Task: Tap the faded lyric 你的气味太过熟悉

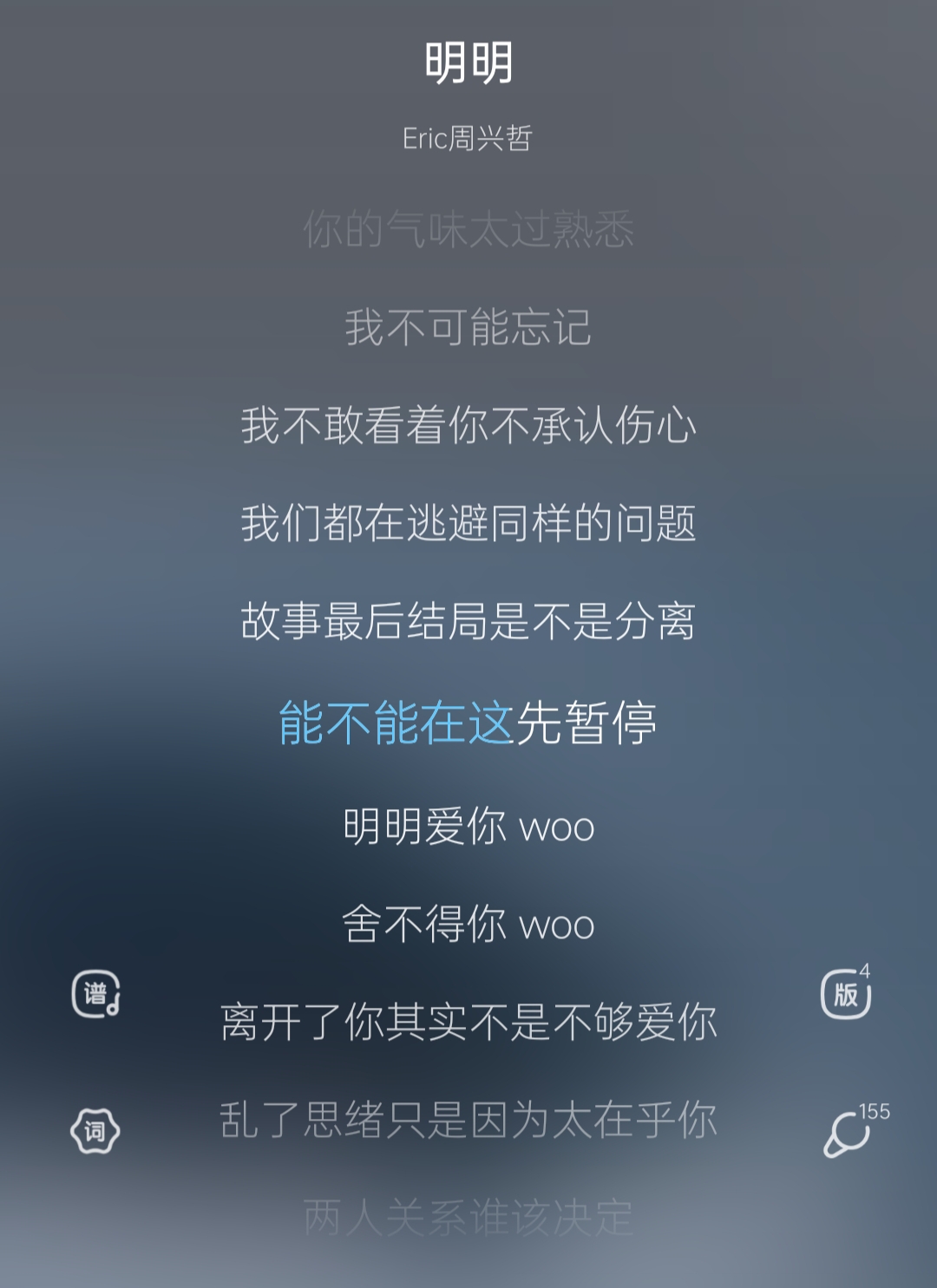Action: [x=468, y=230]
